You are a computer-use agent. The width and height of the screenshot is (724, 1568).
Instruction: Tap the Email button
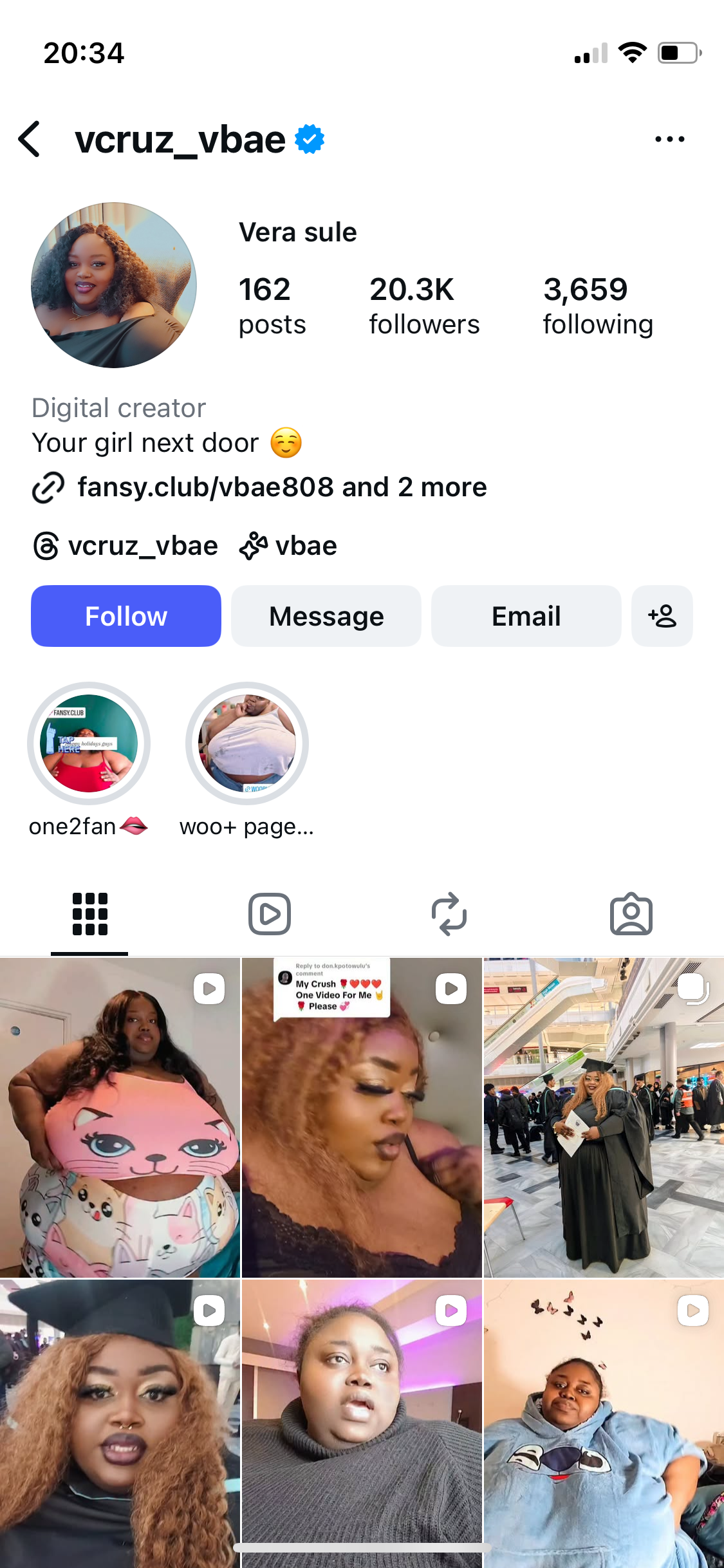pos(526,616)
